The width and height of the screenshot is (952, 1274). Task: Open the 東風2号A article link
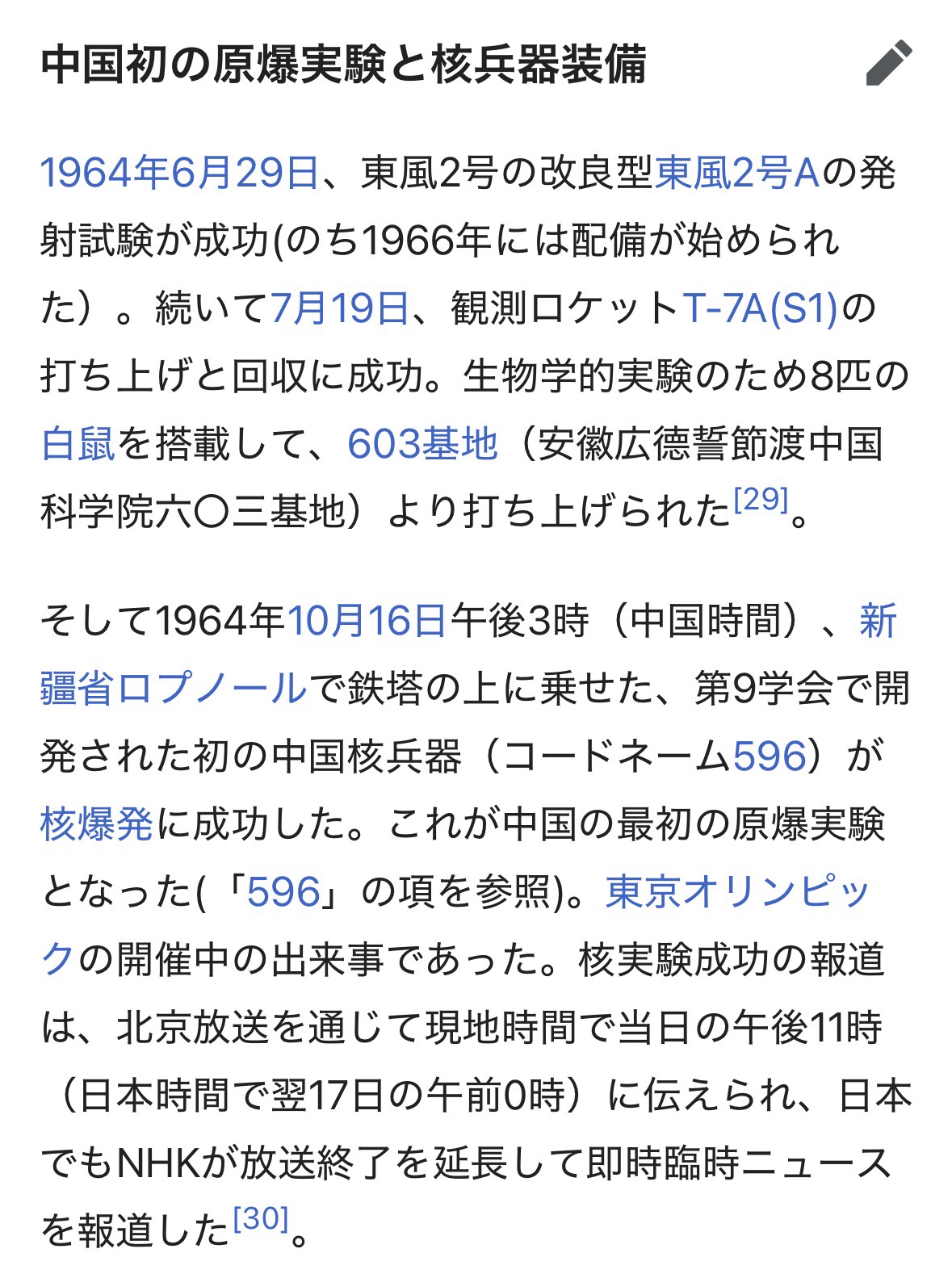736,173
